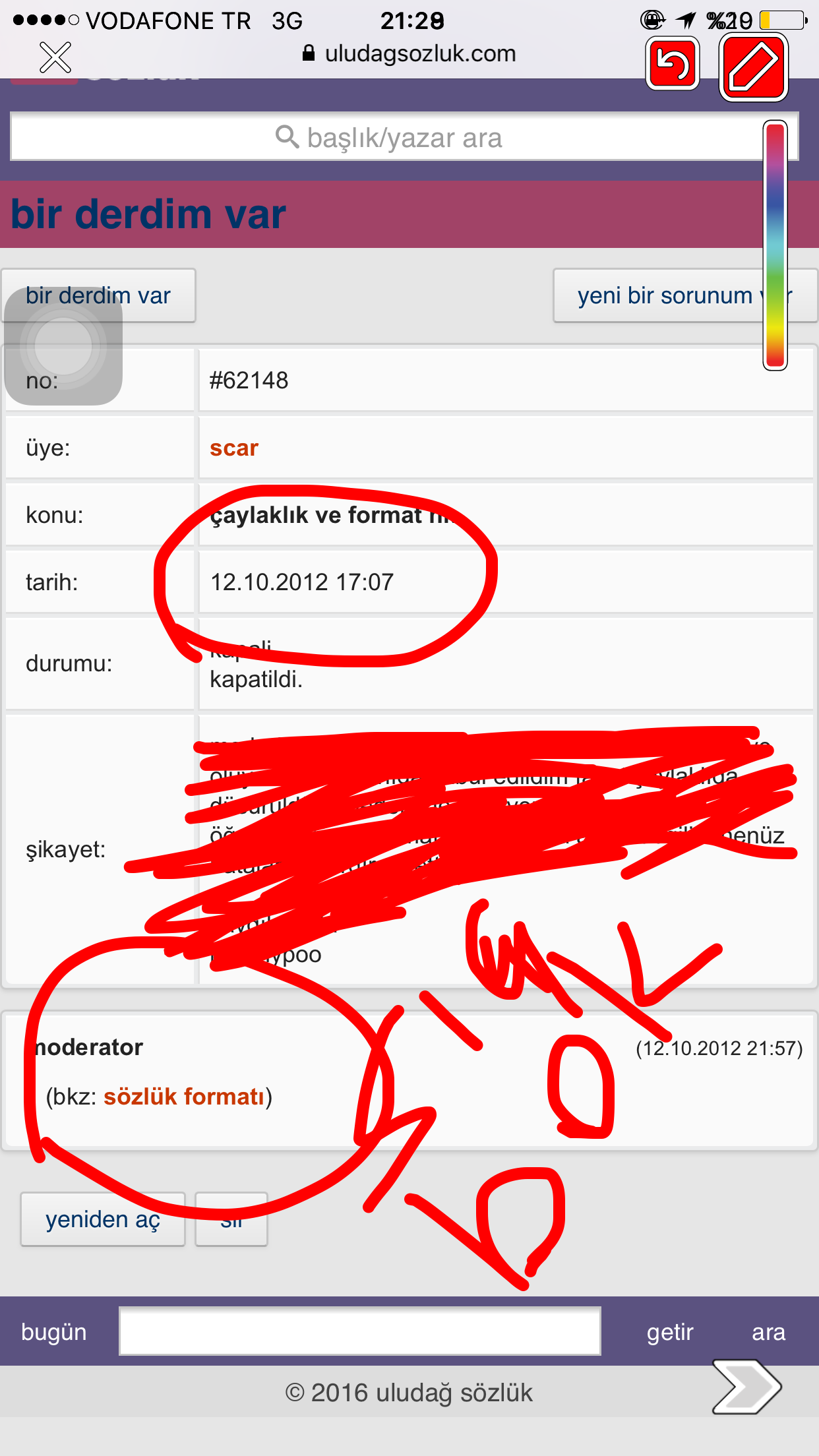Open yeni bir sorunum var button
Viewport: 819px width, 1456px height.
pyautogui.click(x=666, y=295)
